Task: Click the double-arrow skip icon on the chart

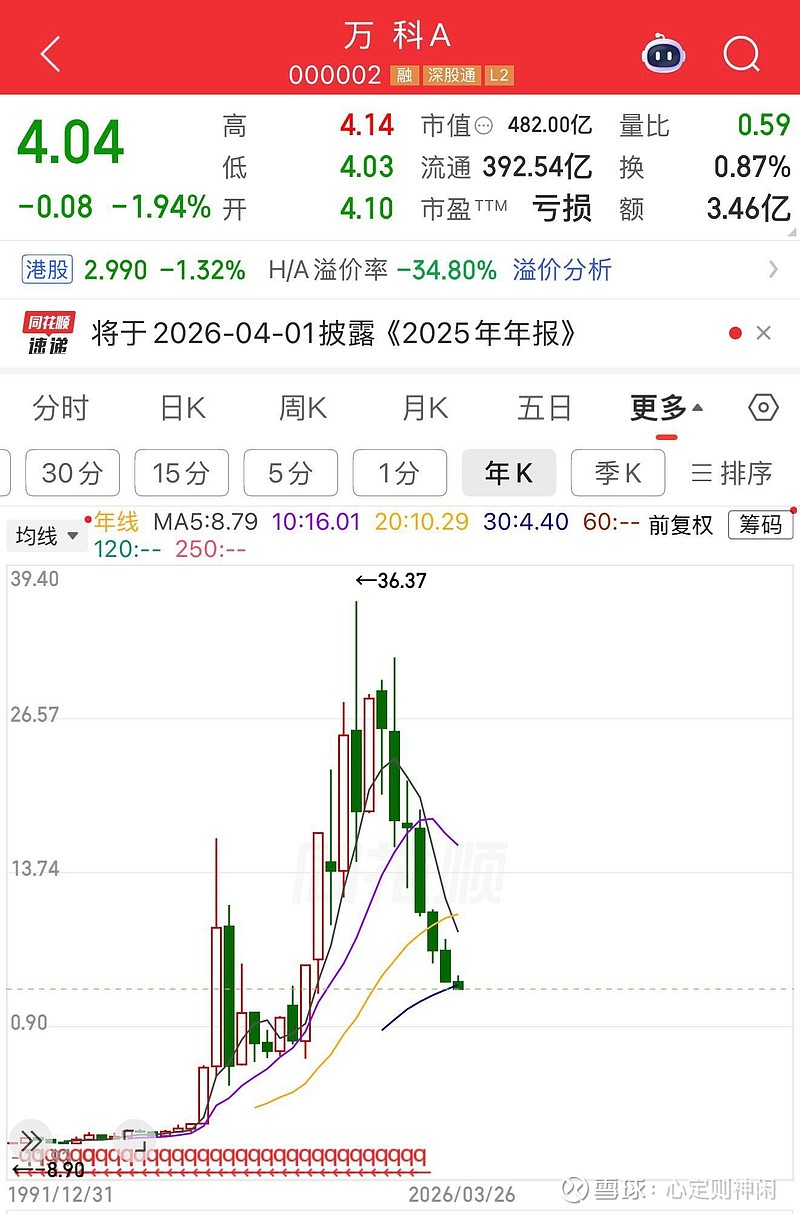Action: point(30,1140)
